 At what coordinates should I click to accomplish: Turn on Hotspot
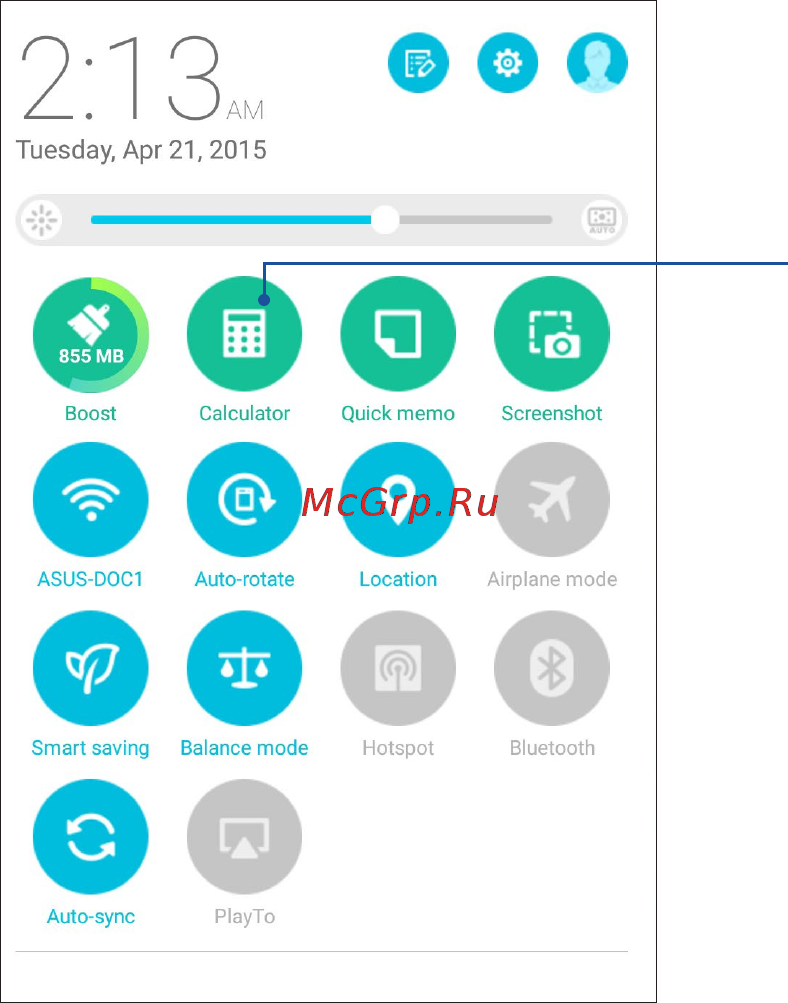pos(398,669)
